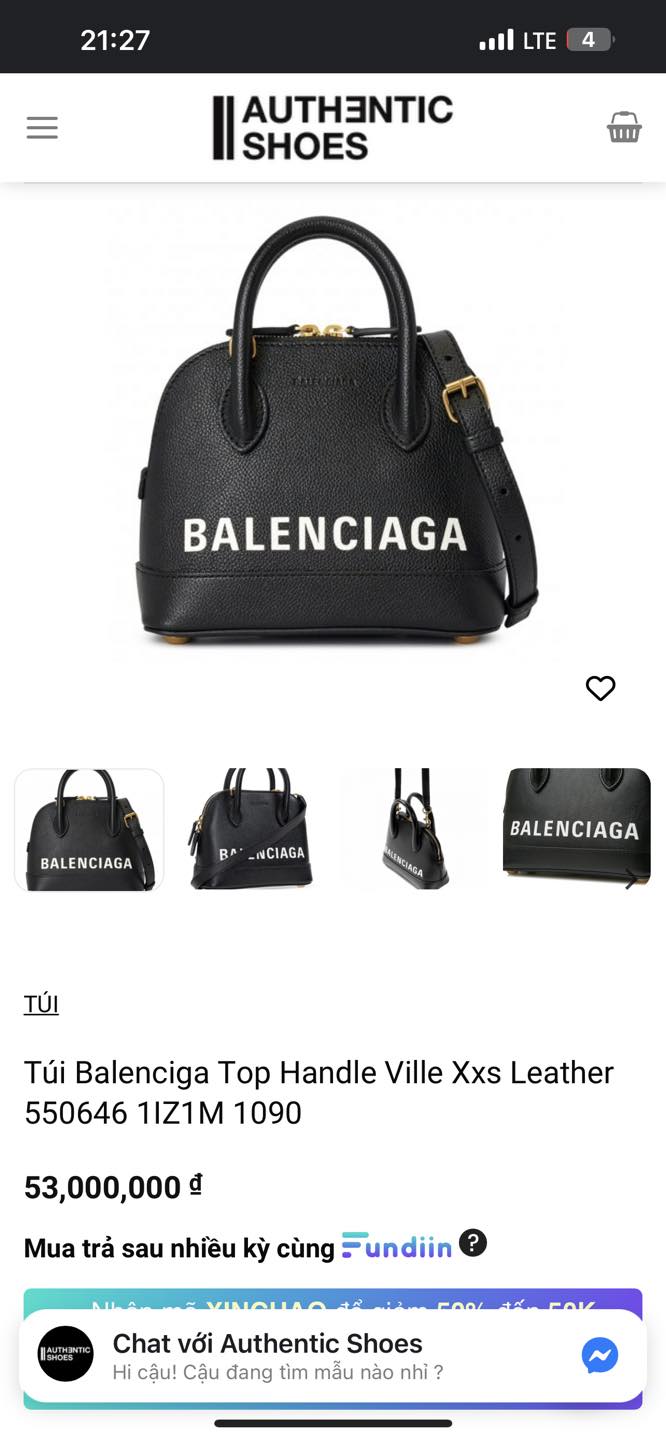The image size is (666, 1440).
Task: Add bag to wishlist heart
Action: (600, 688)
